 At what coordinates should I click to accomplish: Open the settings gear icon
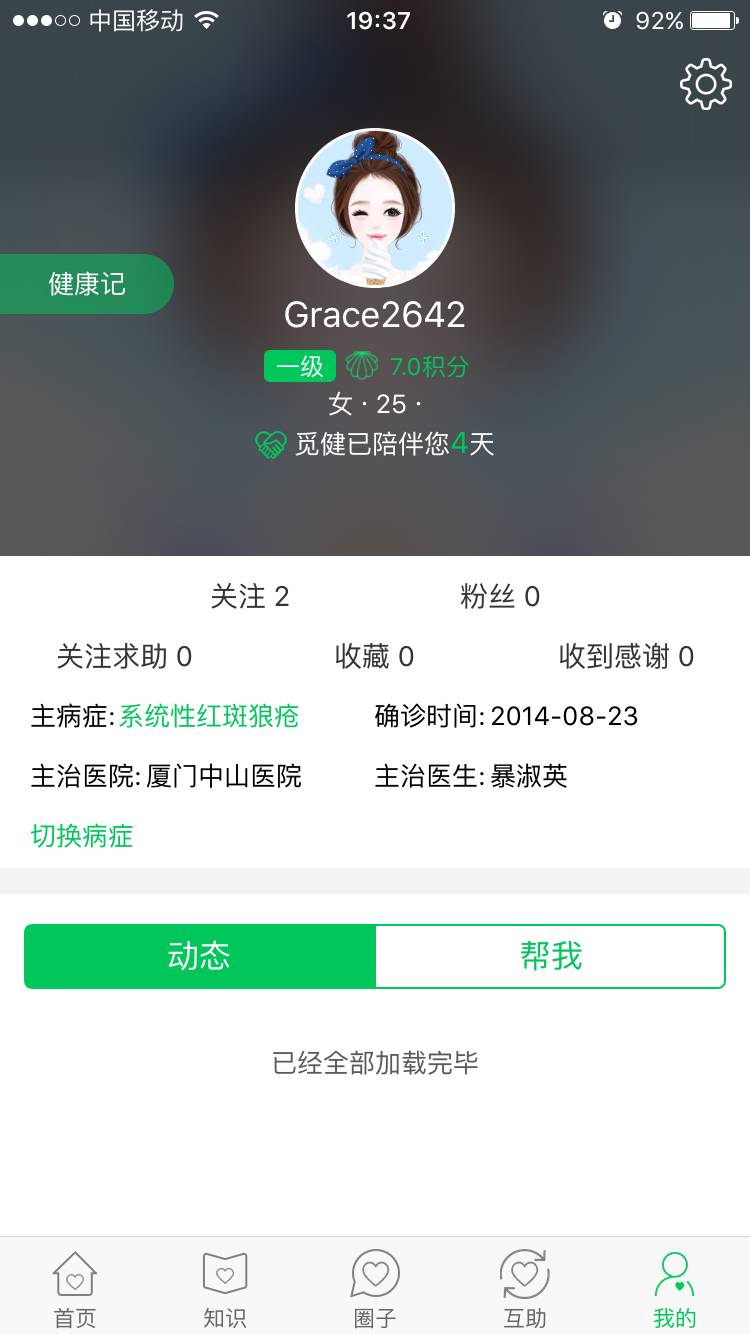[705, 84]
